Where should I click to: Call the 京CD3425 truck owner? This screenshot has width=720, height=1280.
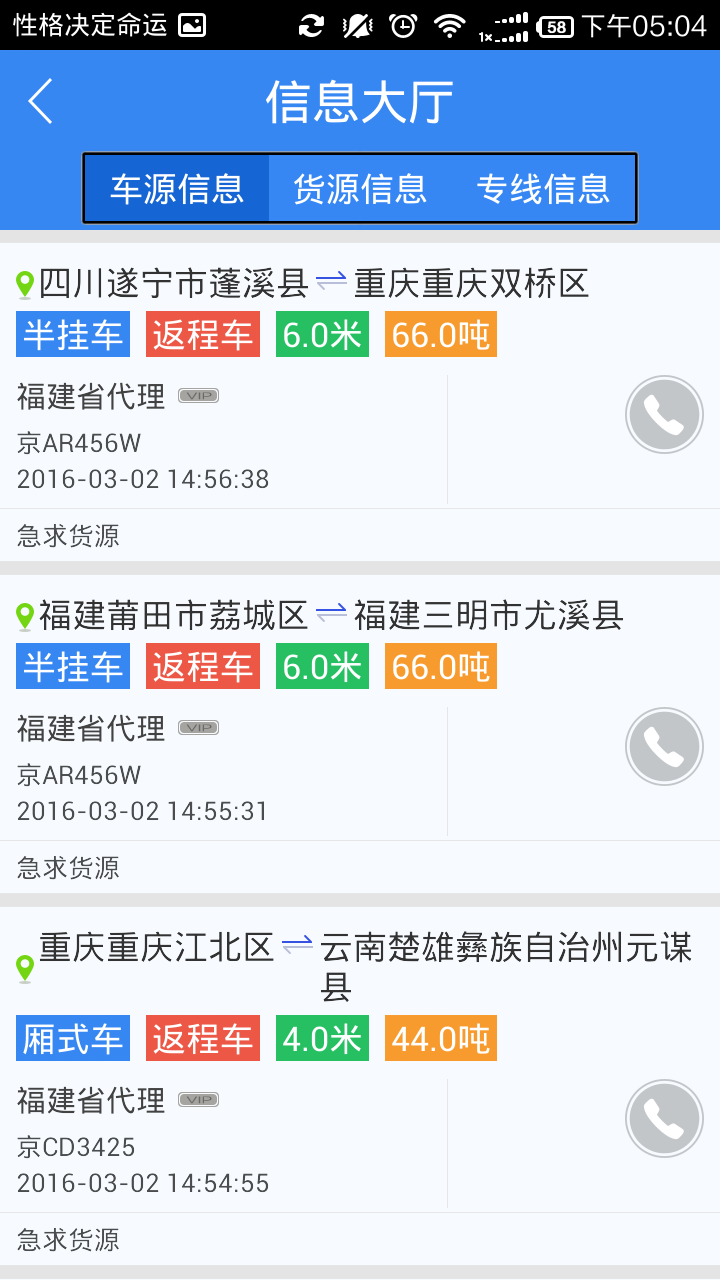tap(664, 1119)
